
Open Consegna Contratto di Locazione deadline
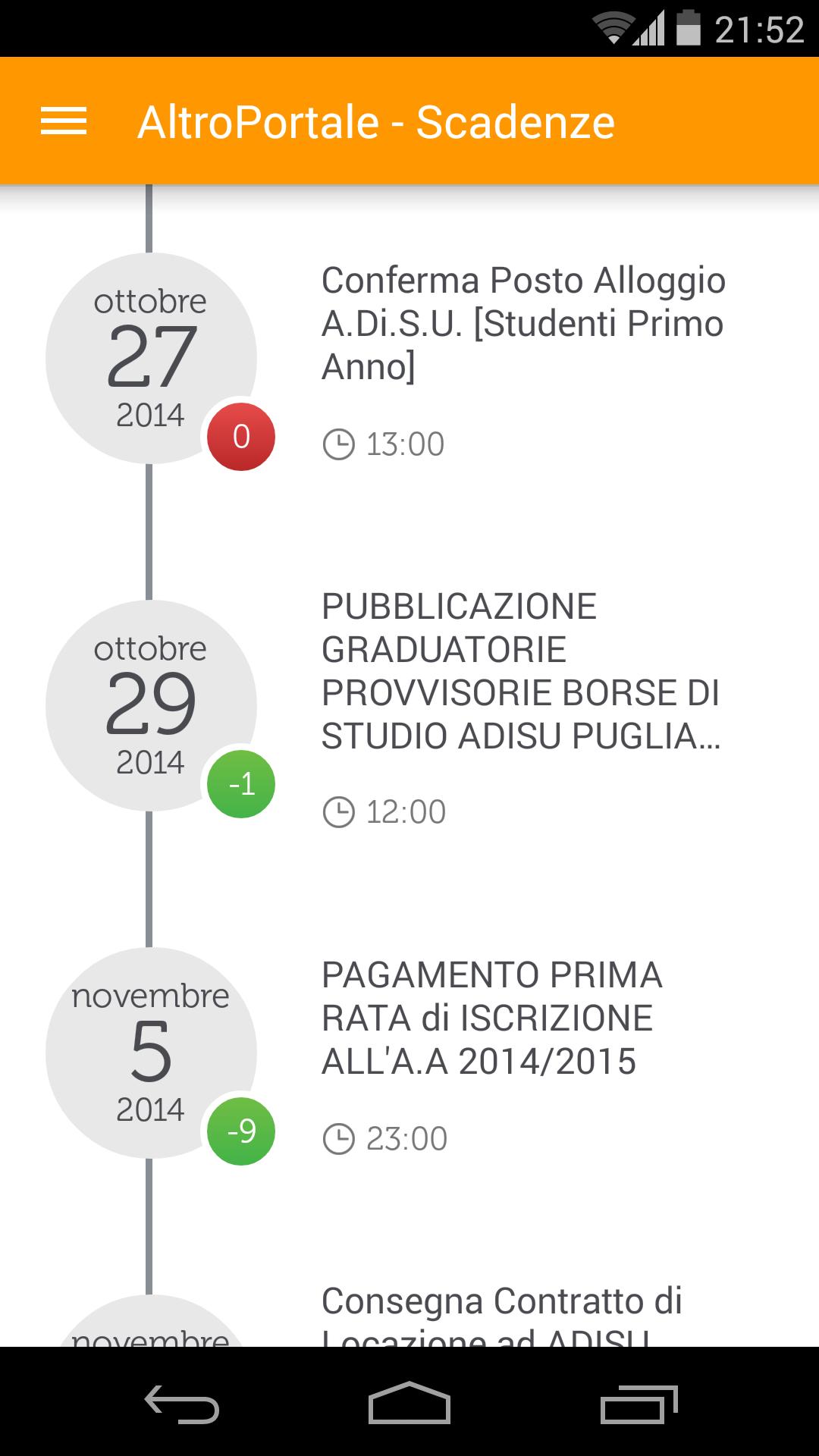tap(500, 1312)
